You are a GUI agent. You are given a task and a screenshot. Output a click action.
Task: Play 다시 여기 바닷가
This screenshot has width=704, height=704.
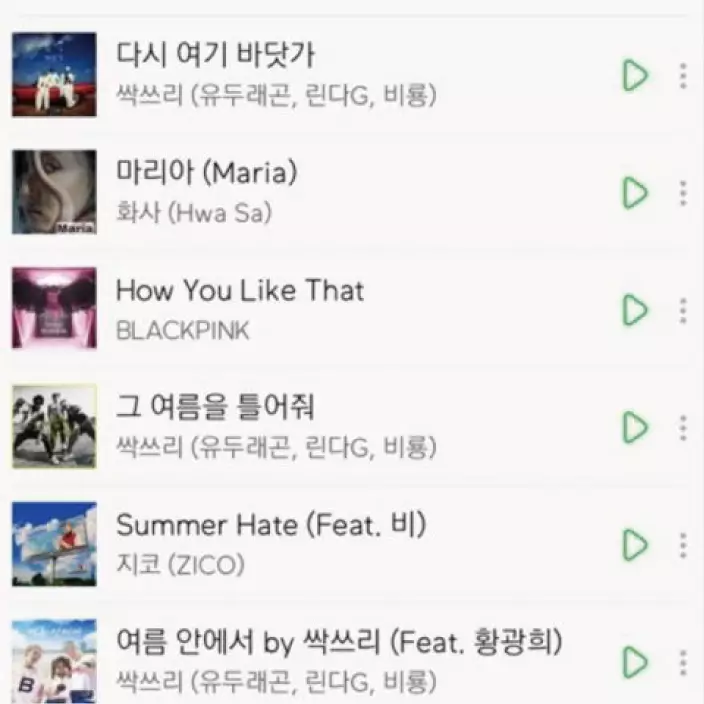click(634, 75)
